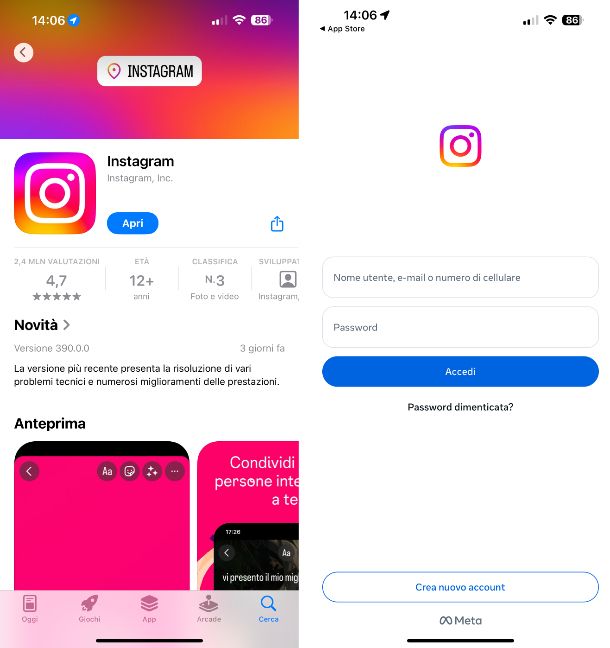Share the Instagram app listing
610x648 pixels.
click(x=277, y=224)
